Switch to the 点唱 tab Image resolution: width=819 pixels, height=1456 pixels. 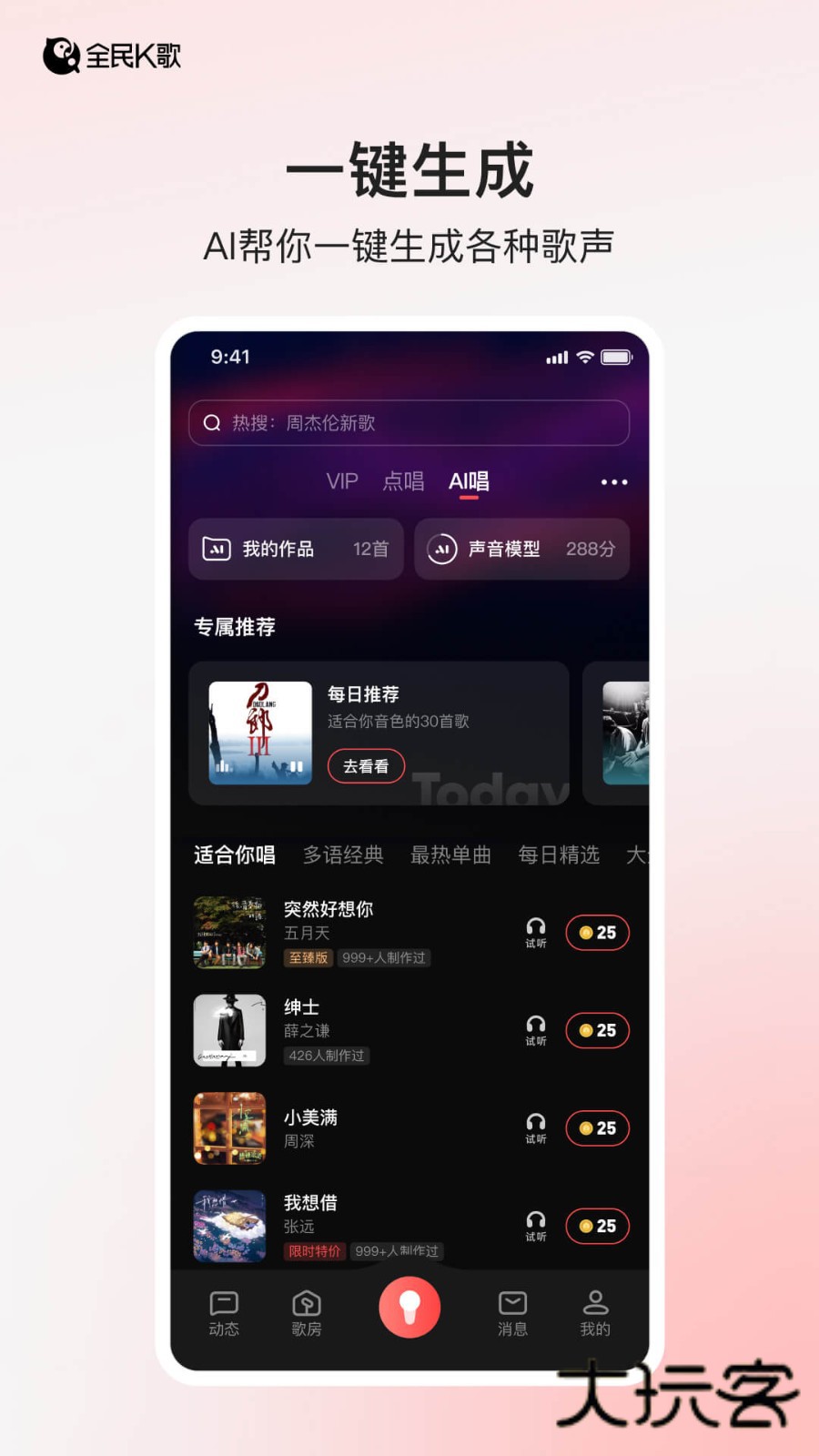point(403,481)
